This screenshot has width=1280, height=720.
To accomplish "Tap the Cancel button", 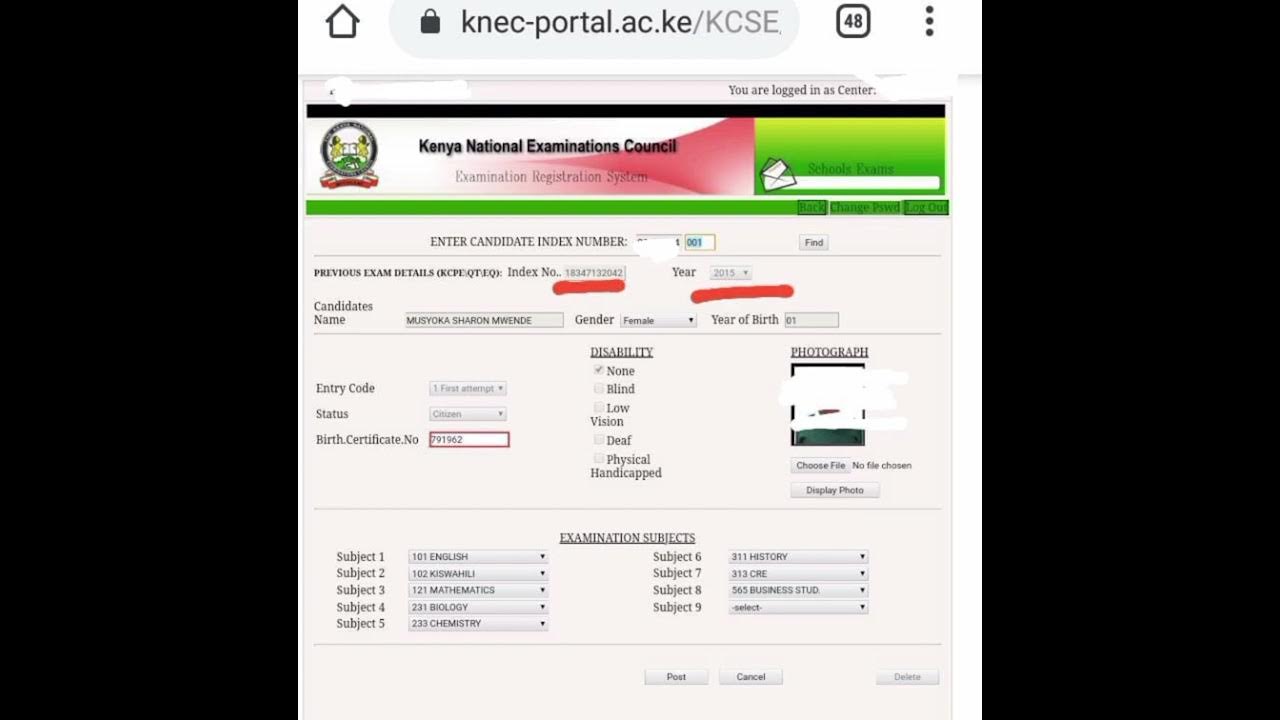I will 751,677.
